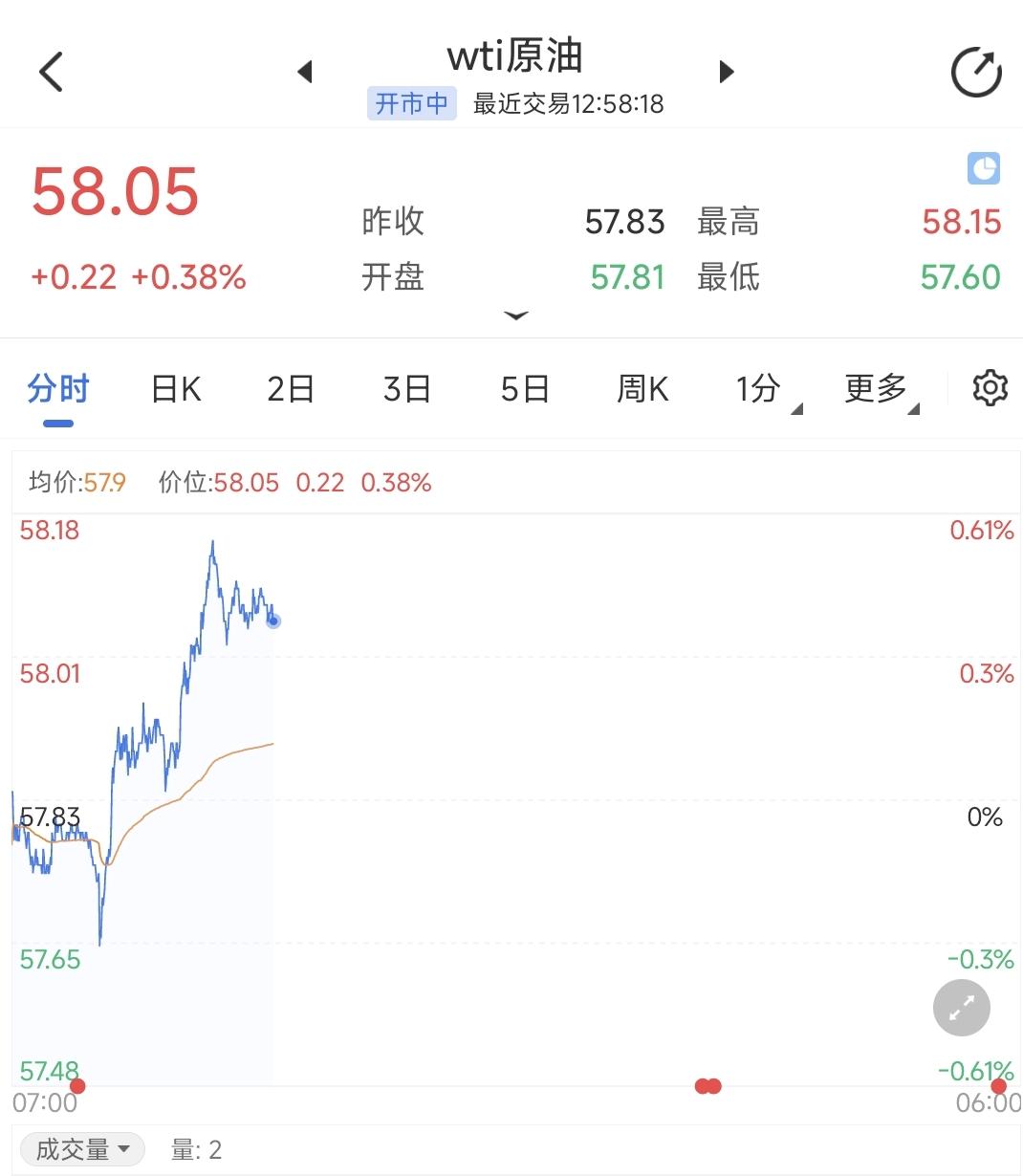Select the 分时 view
The height and width of the screenshot is (1176, 1023).
[57, 388]
